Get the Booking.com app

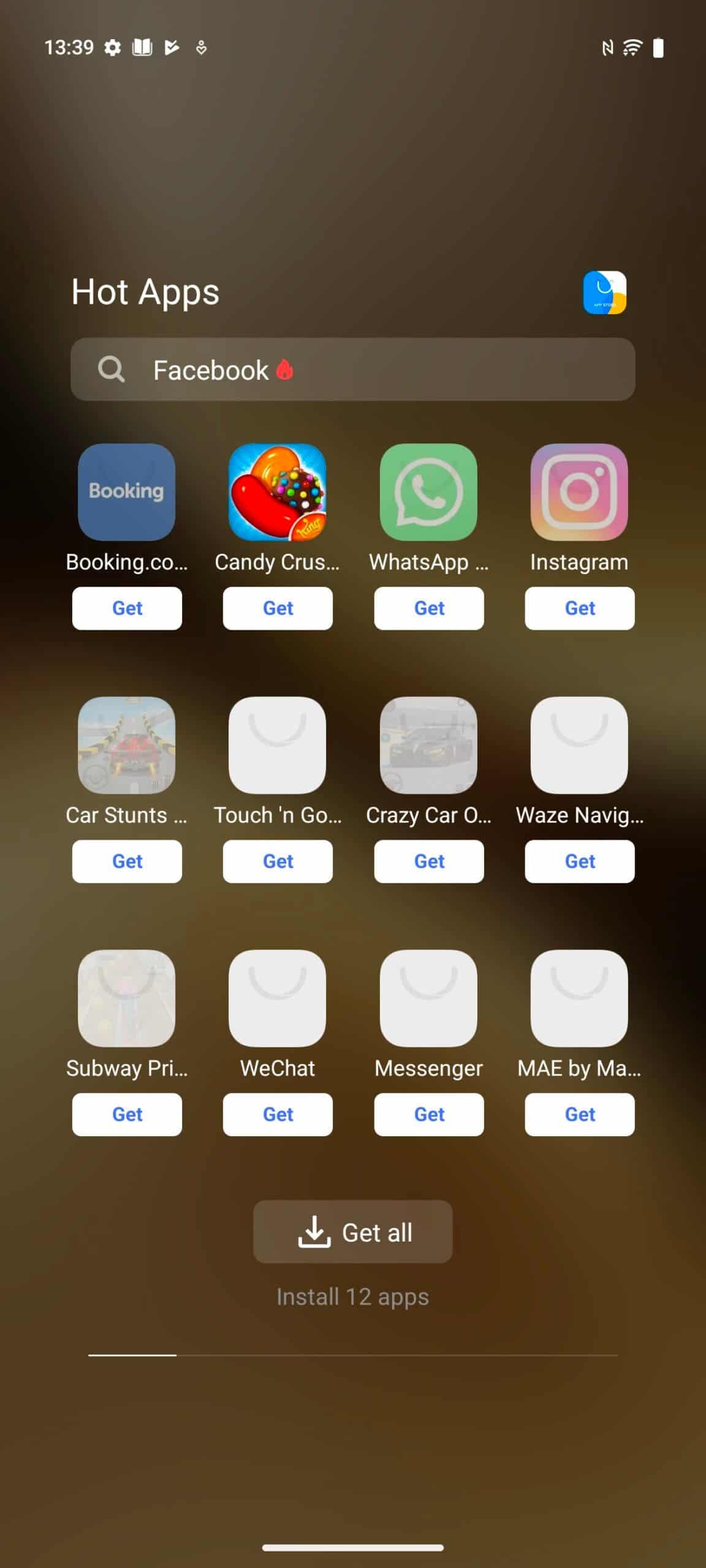(127, 608)
